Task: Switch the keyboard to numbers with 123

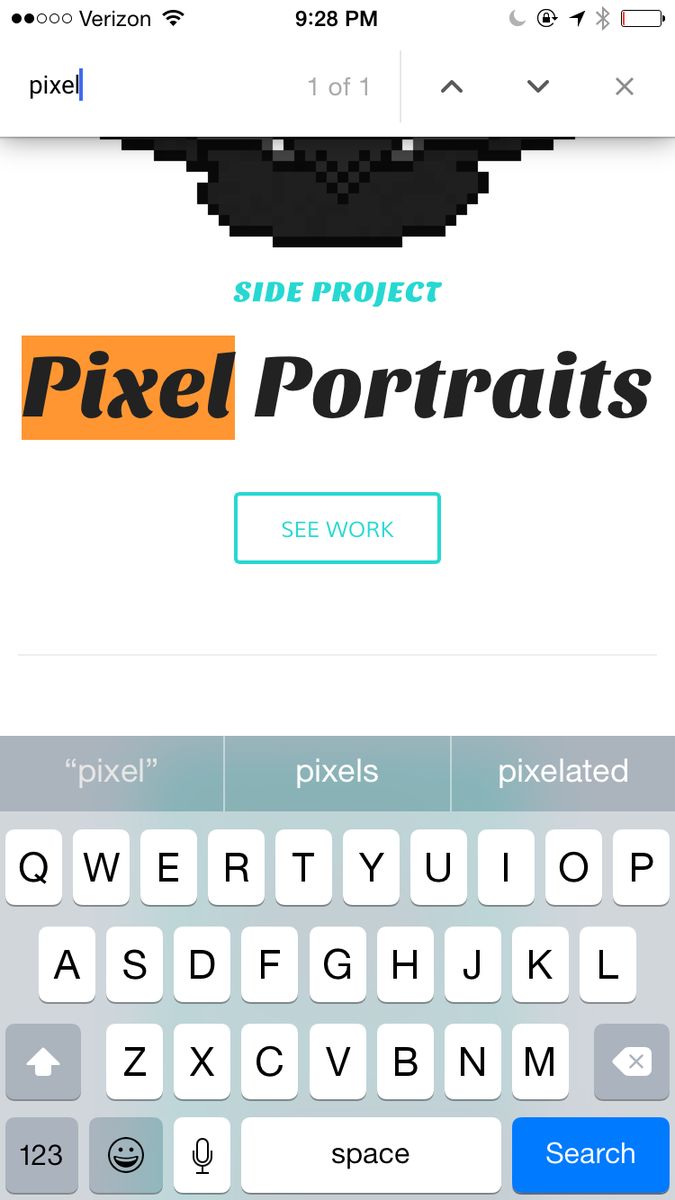Action: tap(42, 1155)
